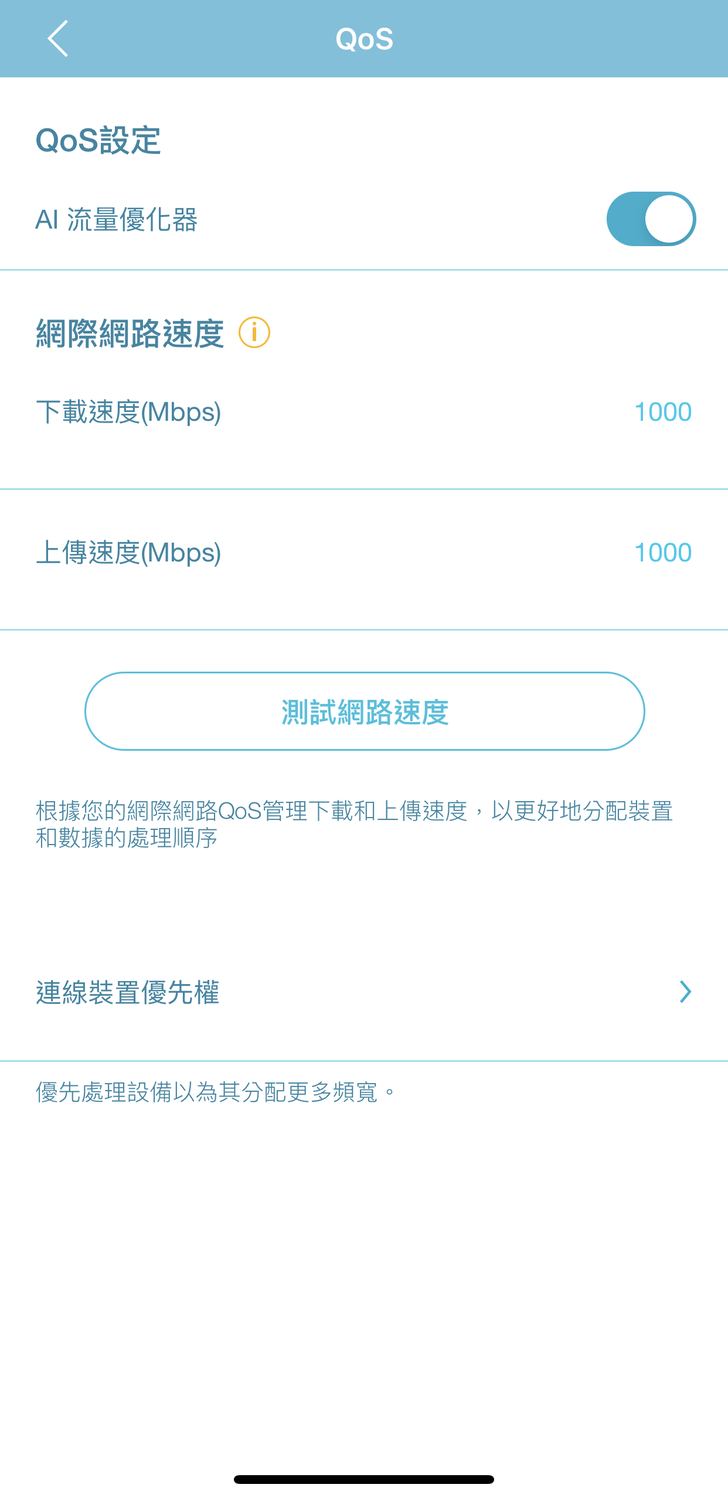The height and width of the screenshot is (1498, 728).
Task: Open 連線裝置優先權 settings
Action: (x=364, y=992)
